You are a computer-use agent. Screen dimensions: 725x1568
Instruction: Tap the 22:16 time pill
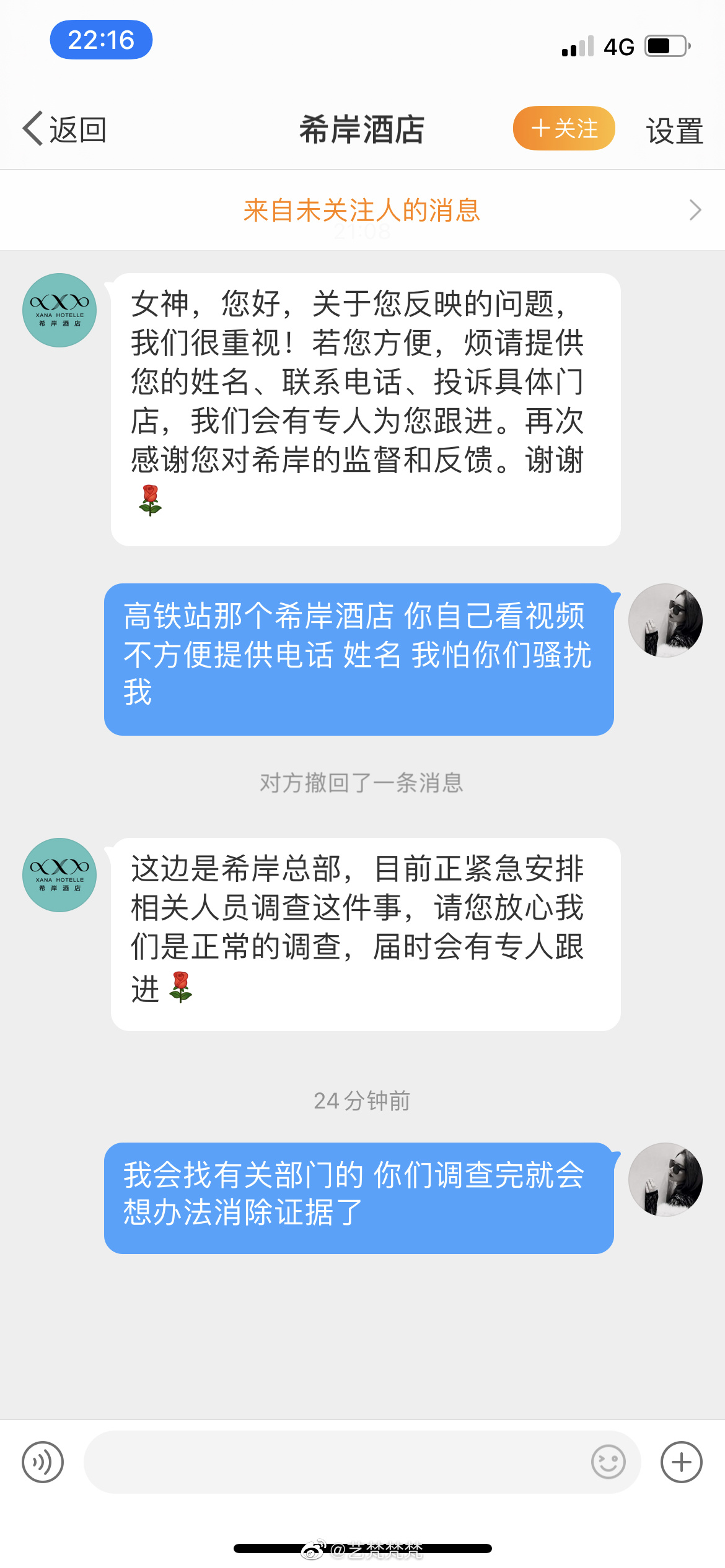click(101, 39)
